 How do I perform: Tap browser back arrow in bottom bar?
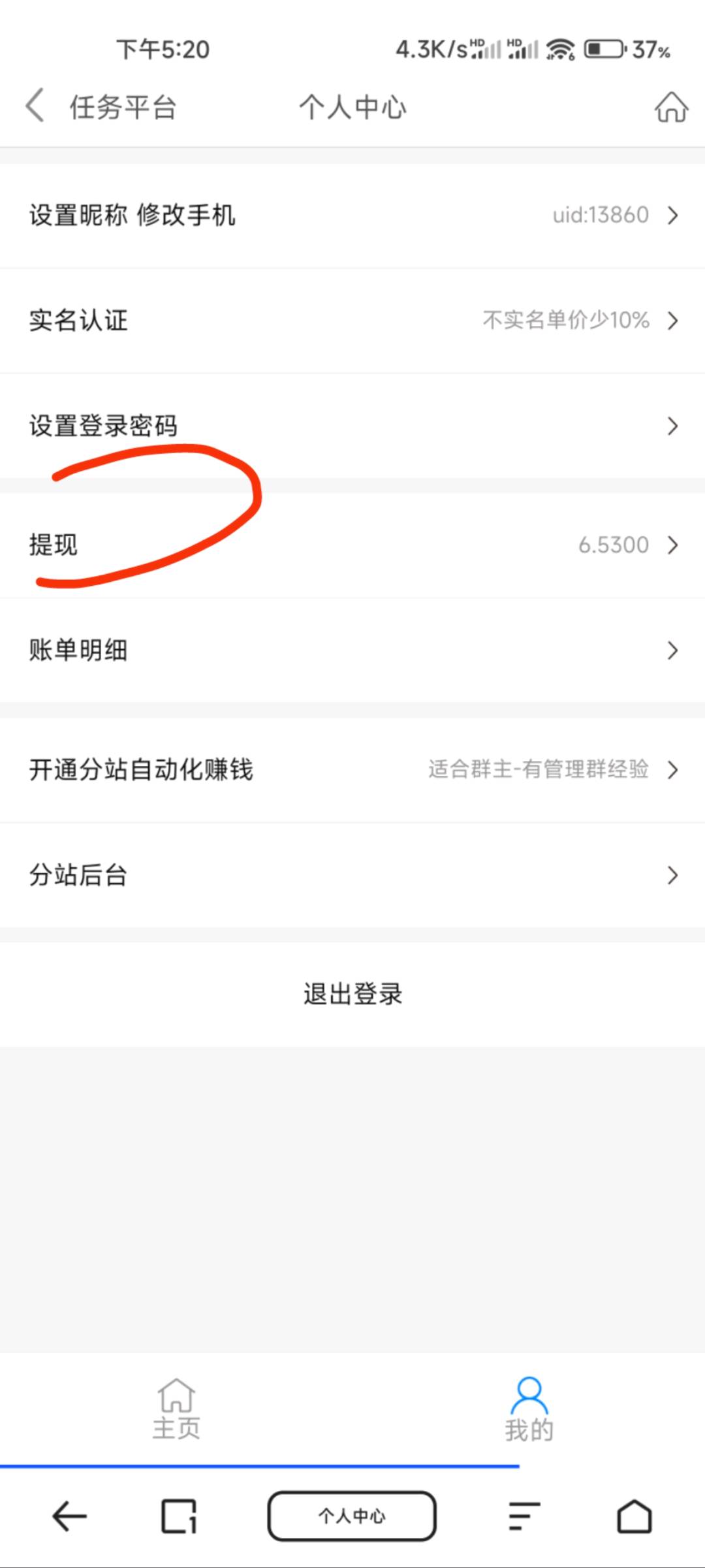tap(69, 1516)
